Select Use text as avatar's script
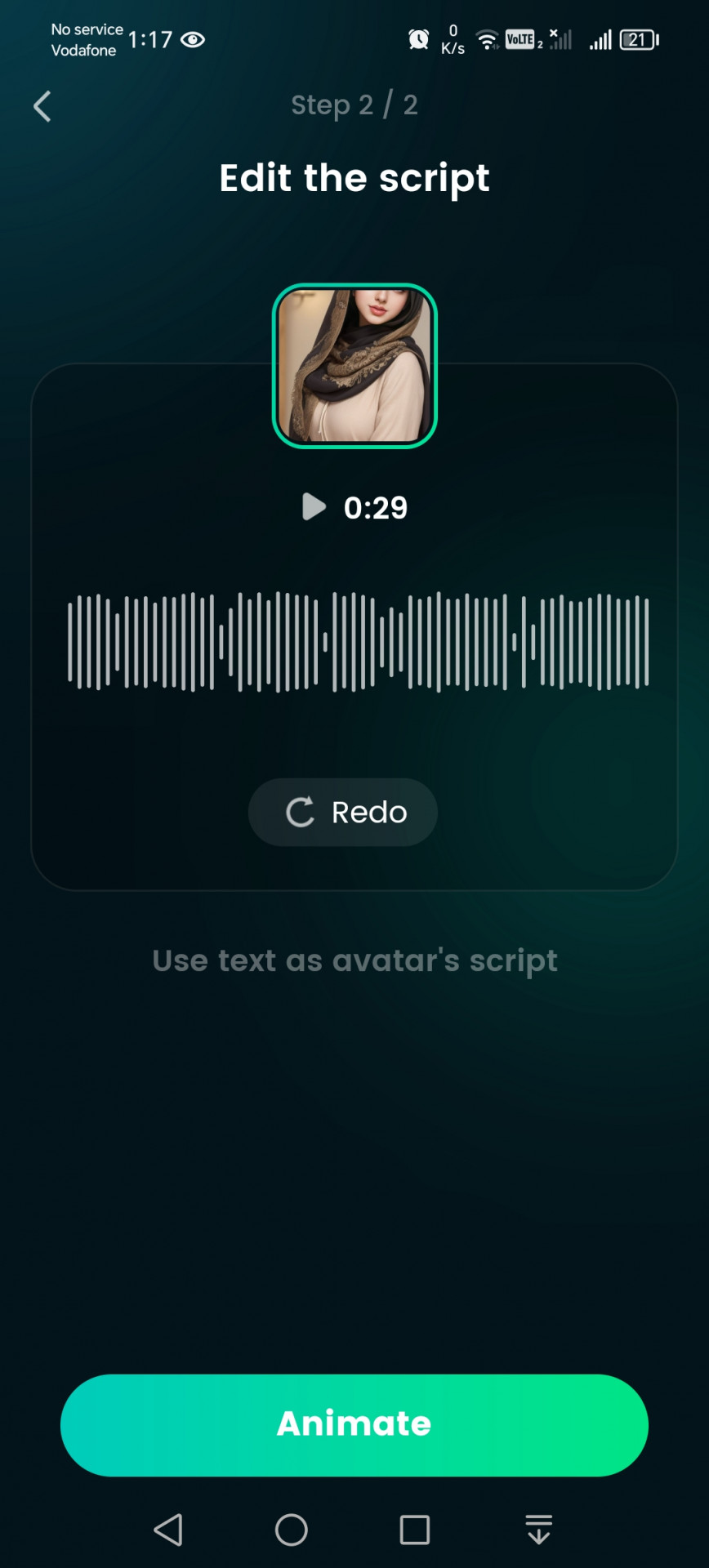709x1568 pixels. tap(354, 960)
